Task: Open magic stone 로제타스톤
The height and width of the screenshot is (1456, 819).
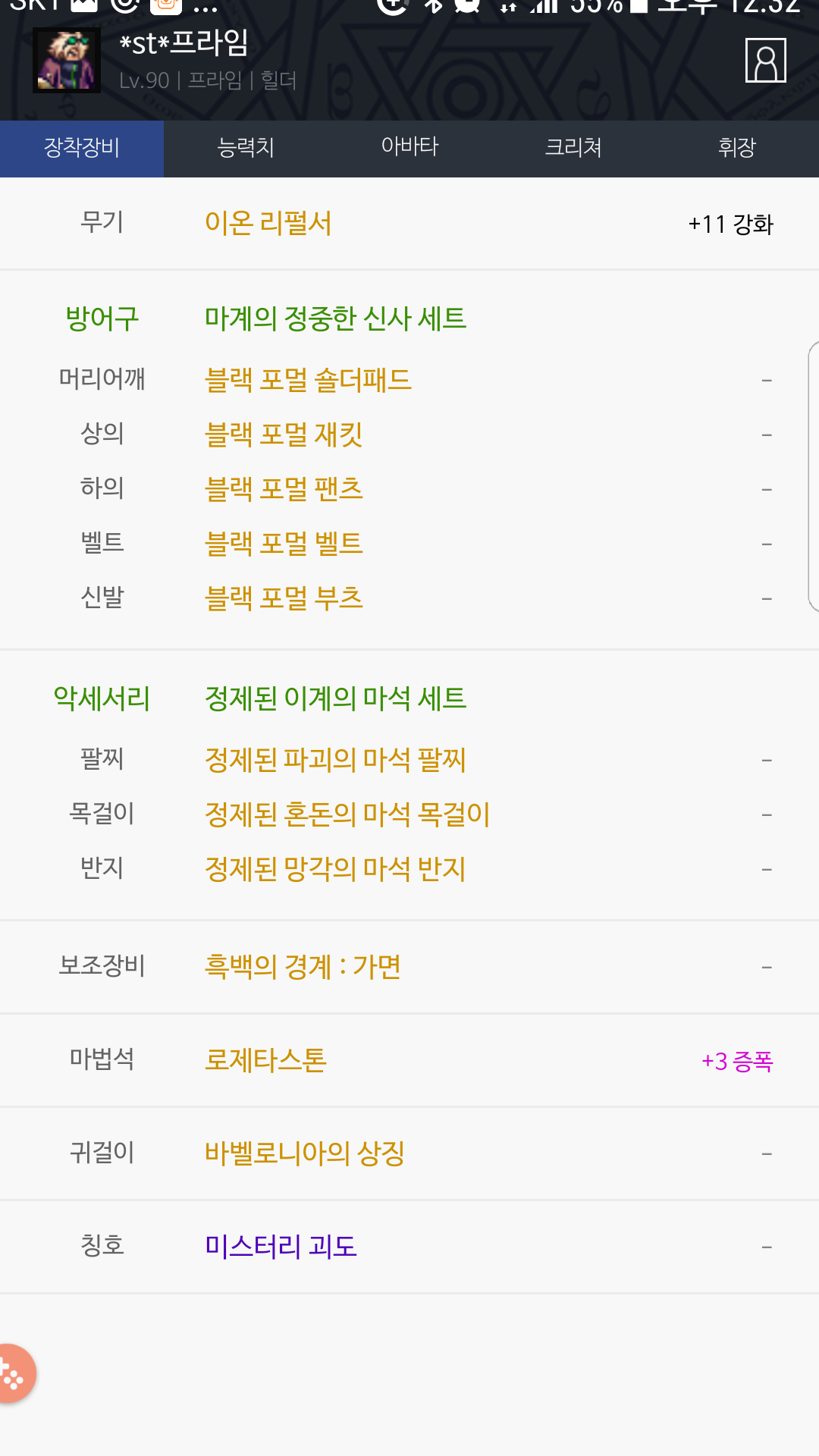Action: tap(265, 1060)
